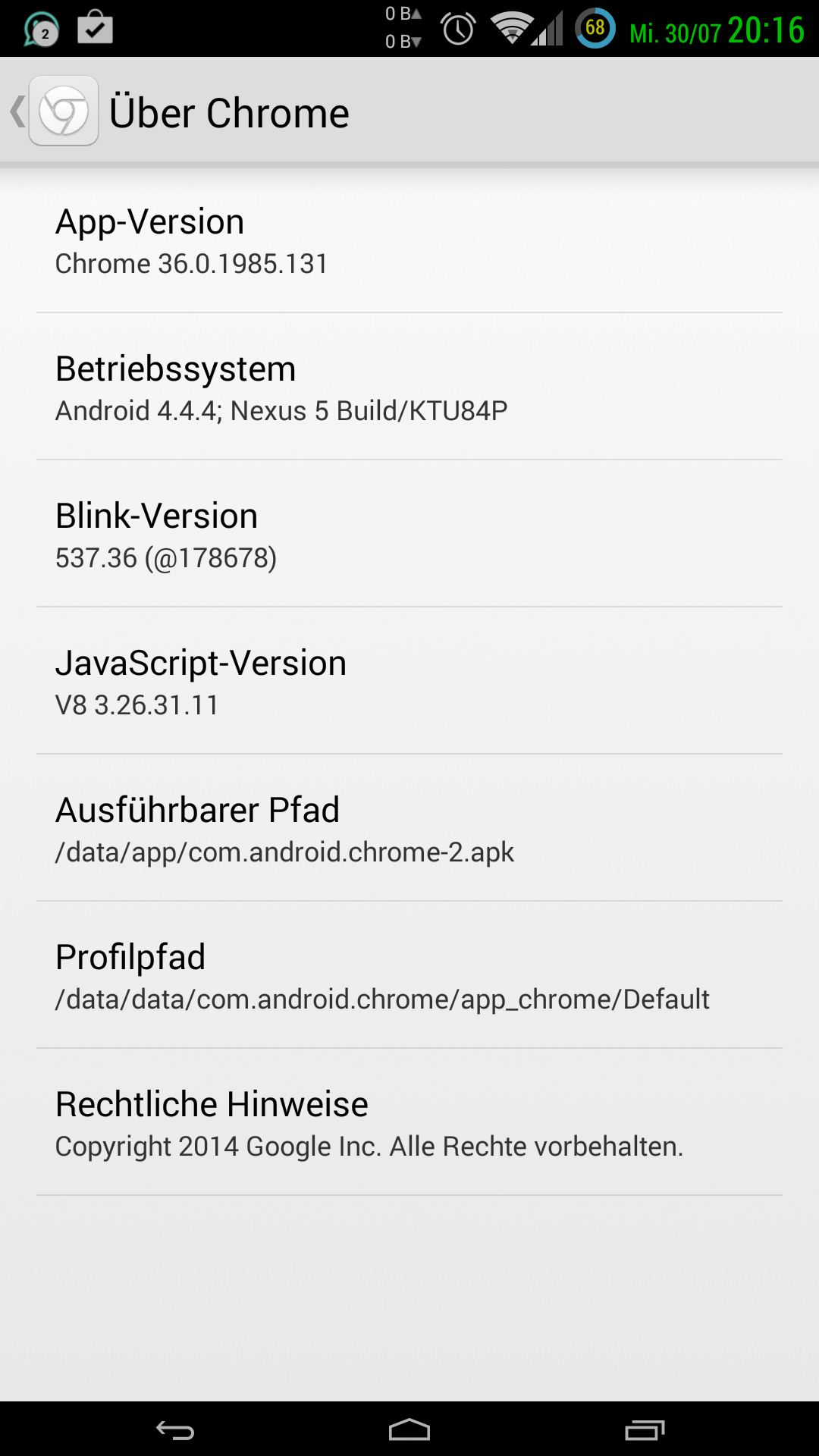Go to the home screen
The image size is (819, 1456).
409,1430
